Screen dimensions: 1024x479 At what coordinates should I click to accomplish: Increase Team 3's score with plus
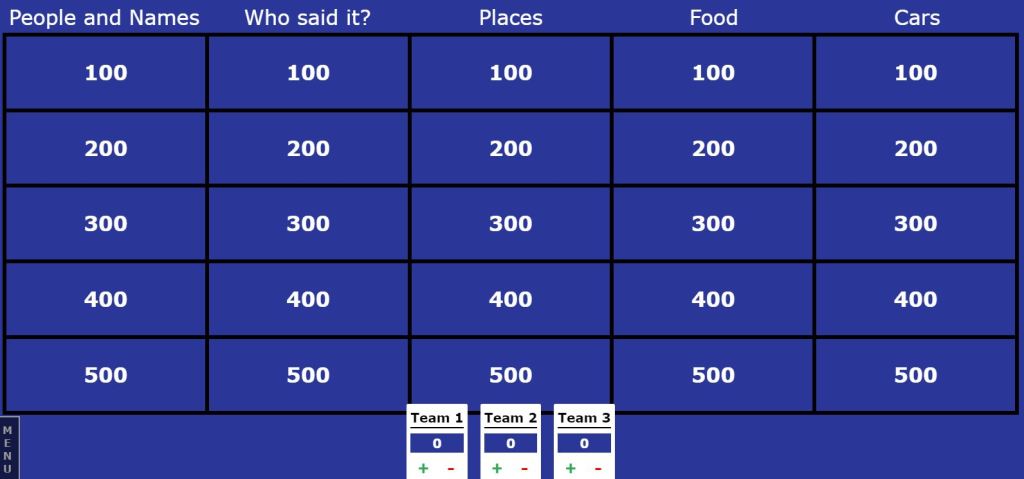point(571,468)
